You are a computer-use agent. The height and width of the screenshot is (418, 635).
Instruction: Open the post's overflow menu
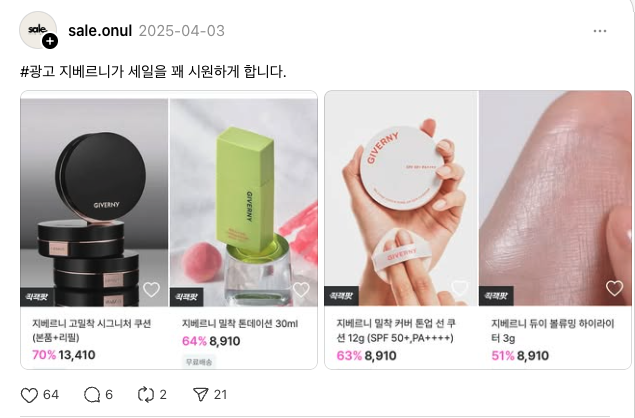click(x=599, y=31)
